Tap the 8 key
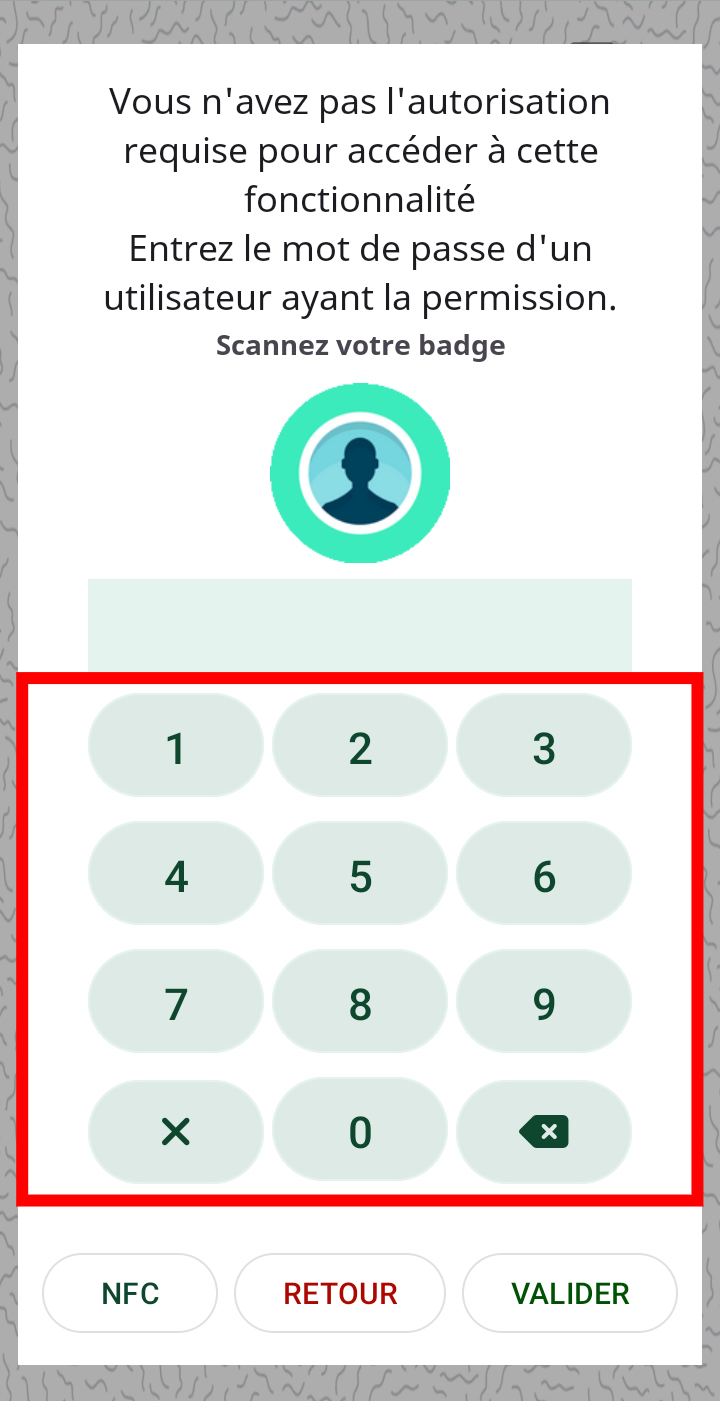Viewport: 720px width, 1401px height. 360,1003
